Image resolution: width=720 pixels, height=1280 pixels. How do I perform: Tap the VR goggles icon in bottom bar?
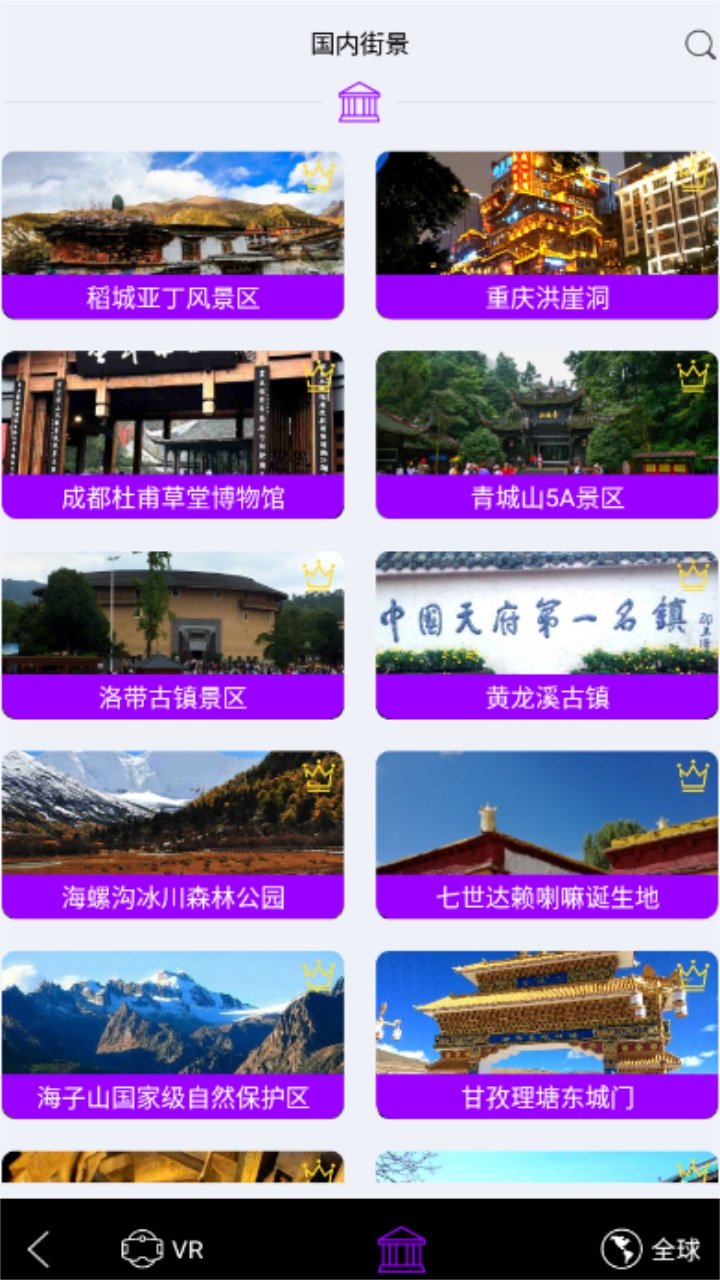pyautogui.click(x=143, y=1249)
